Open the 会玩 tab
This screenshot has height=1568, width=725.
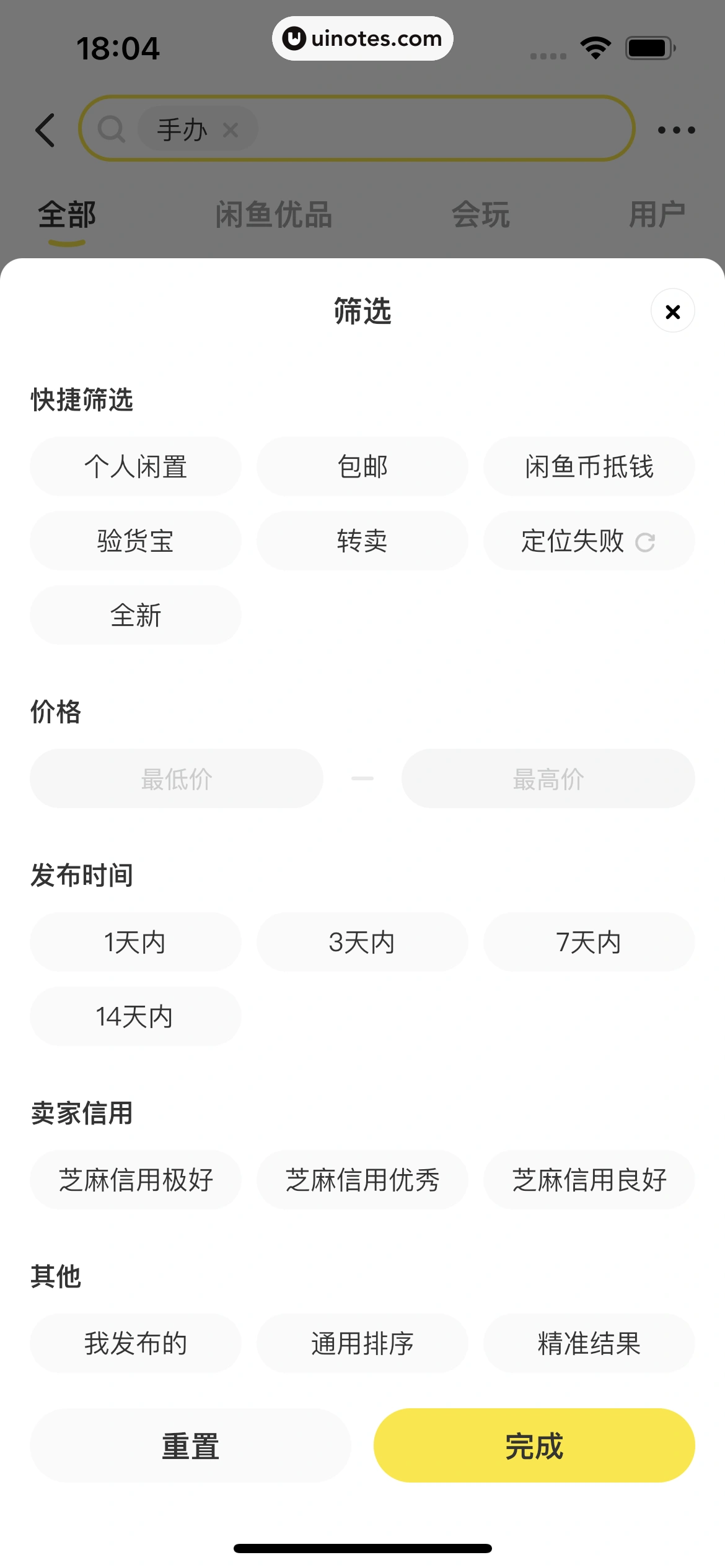tap(481, 215)
